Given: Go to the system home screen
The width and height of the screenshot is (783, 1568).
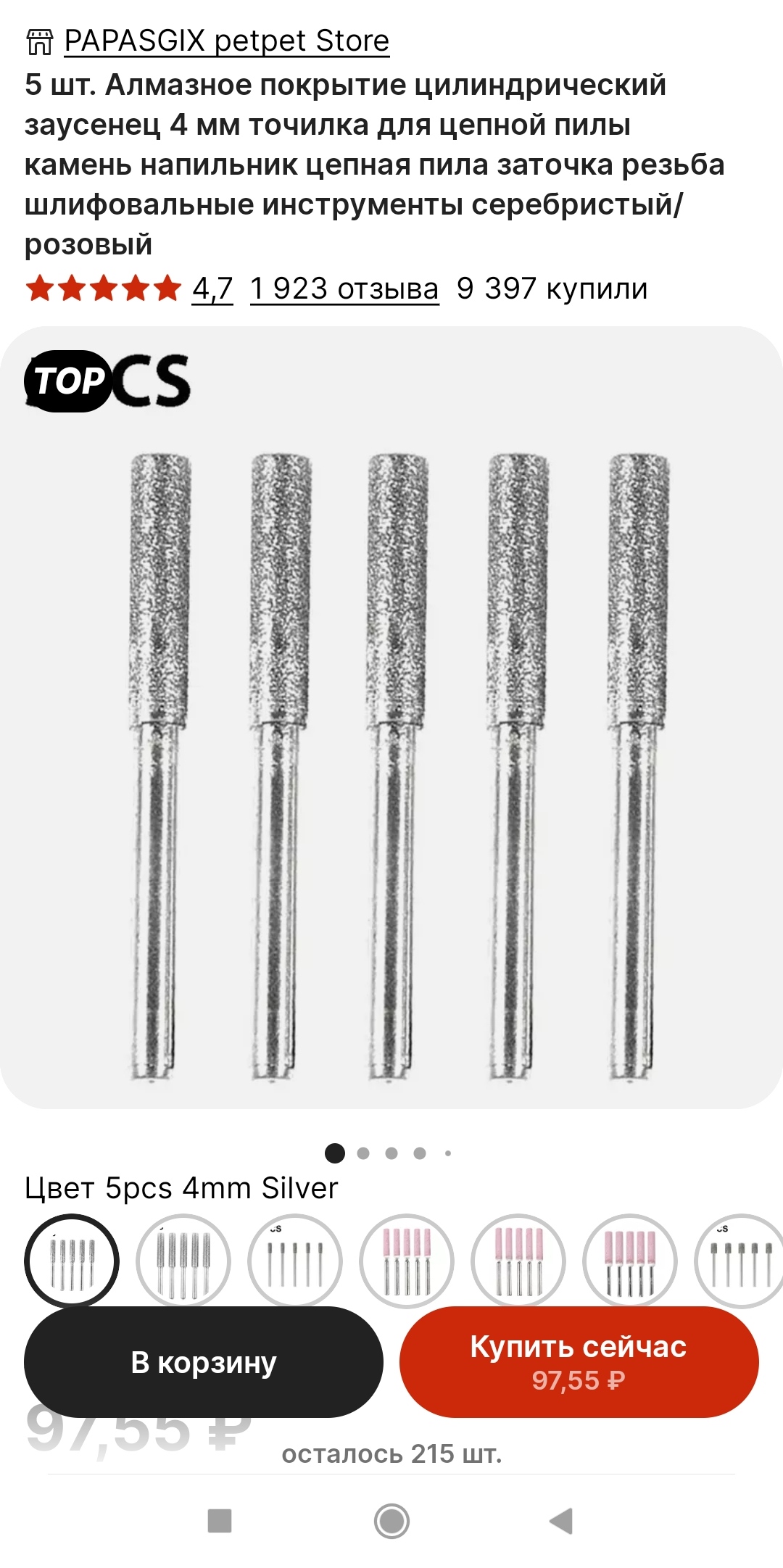Looking at the screenshot, I should click(x=391, y=1521).
